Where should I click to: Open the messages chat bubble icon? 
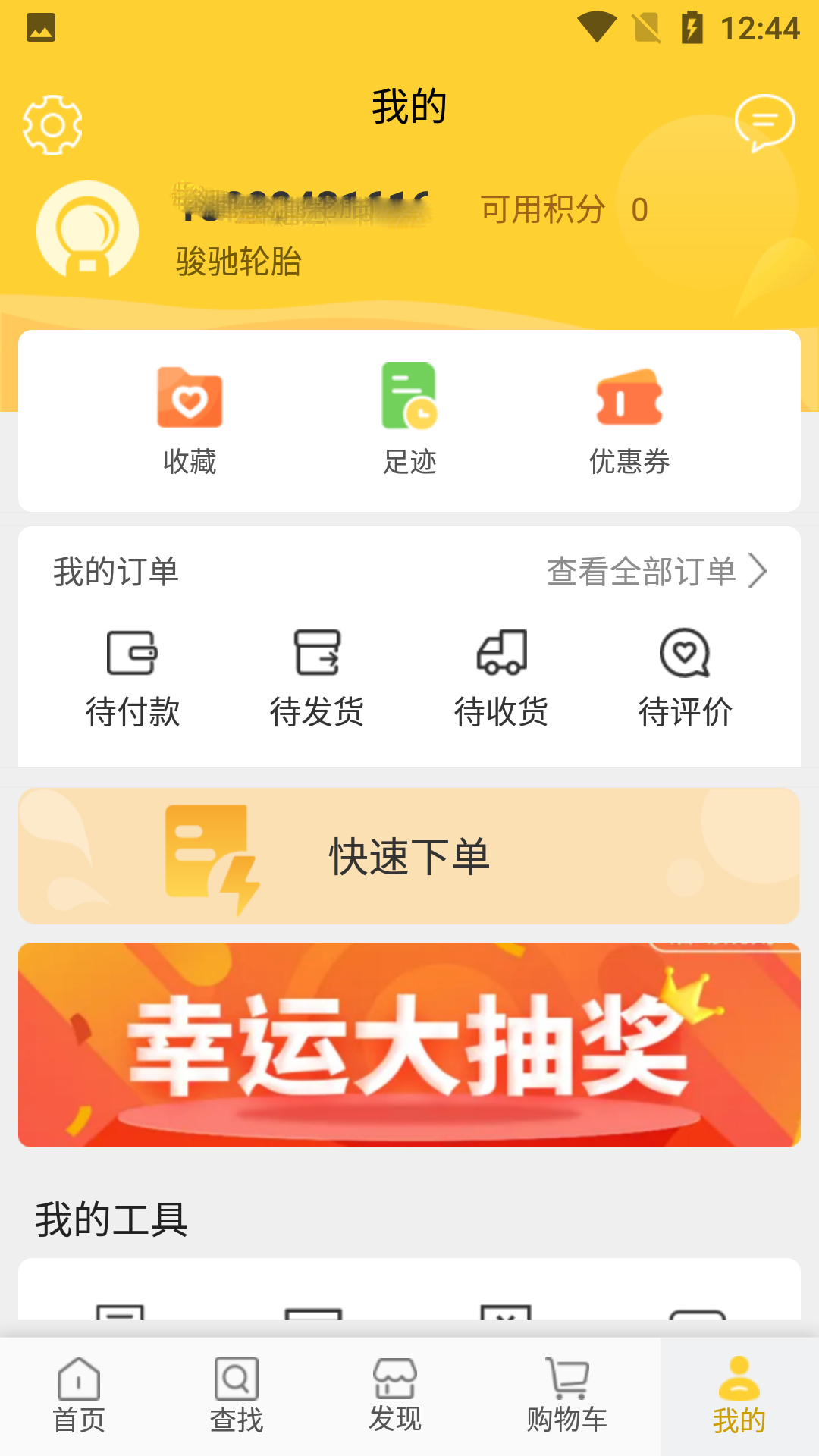764,122
